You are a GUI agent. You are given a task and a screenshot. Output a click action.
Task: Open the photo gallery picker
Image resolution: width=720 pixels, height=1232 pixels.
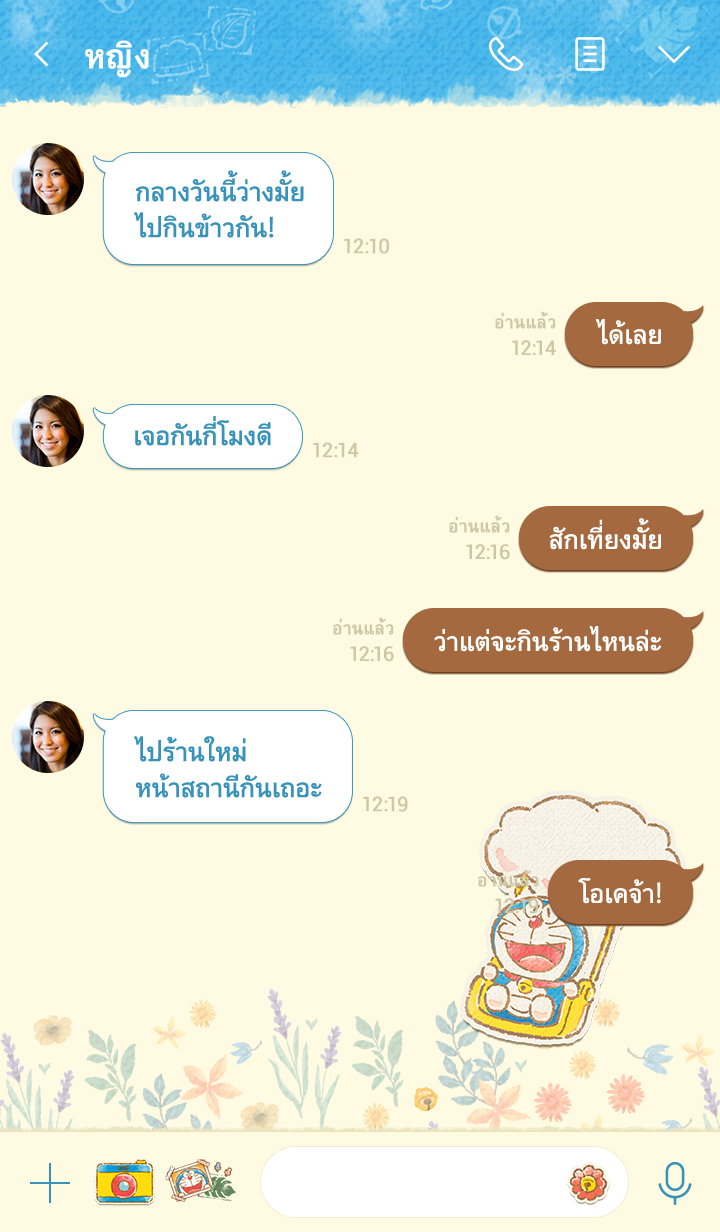(x=200, y=1181)
